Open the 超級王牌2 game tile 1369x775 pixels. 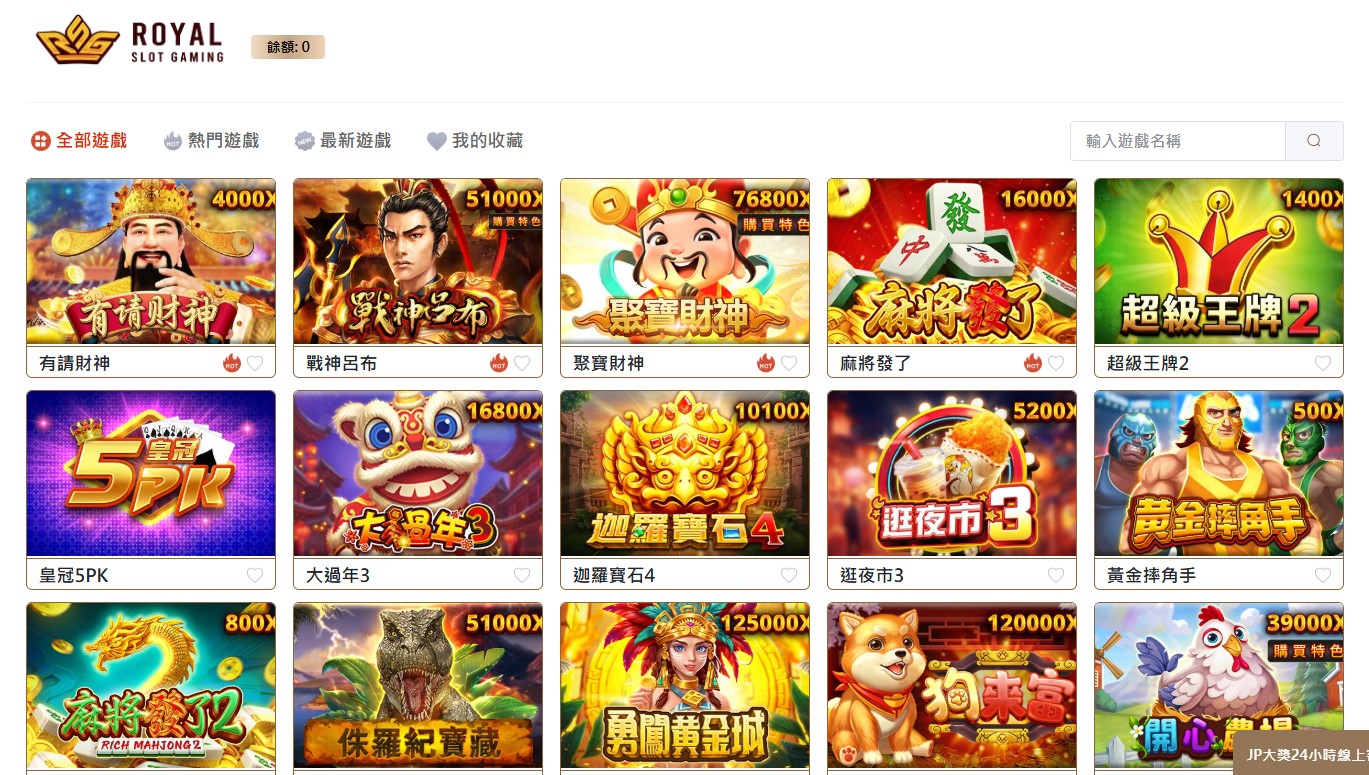click(x=1219, y=262)
